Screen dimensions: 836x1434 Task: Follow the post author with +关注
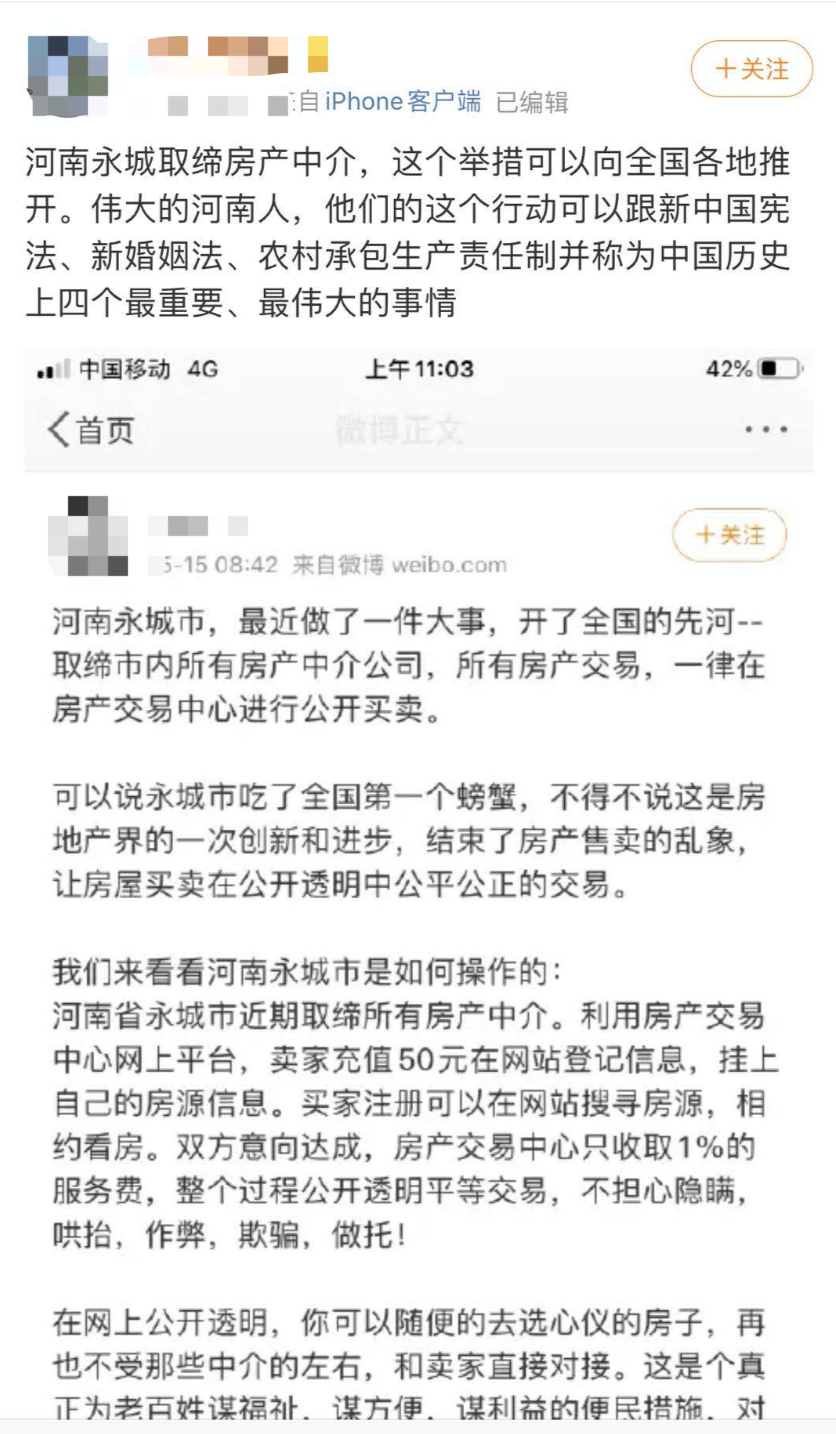coord(751,69)
